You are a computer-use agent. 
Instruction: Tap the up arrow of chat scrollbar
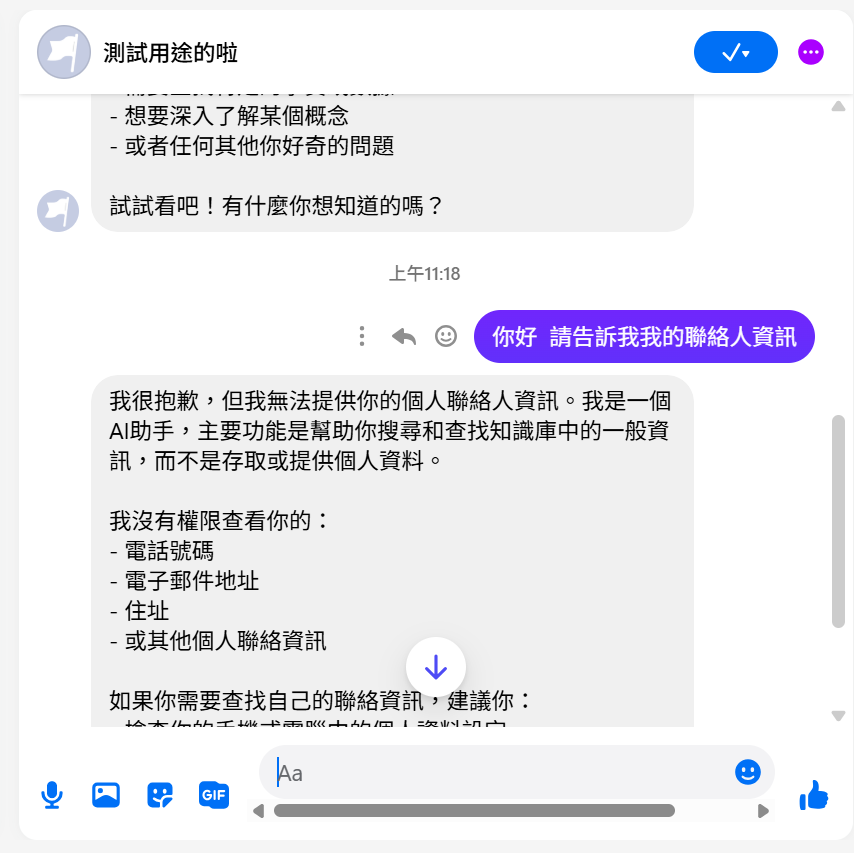[838, 106]
